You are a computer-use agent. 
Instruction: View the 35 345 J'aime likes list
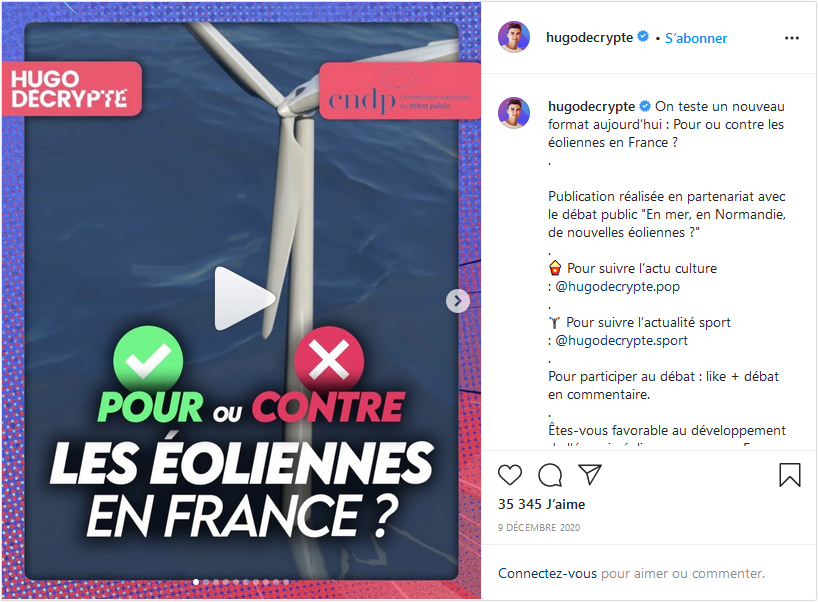pos(541,504)
